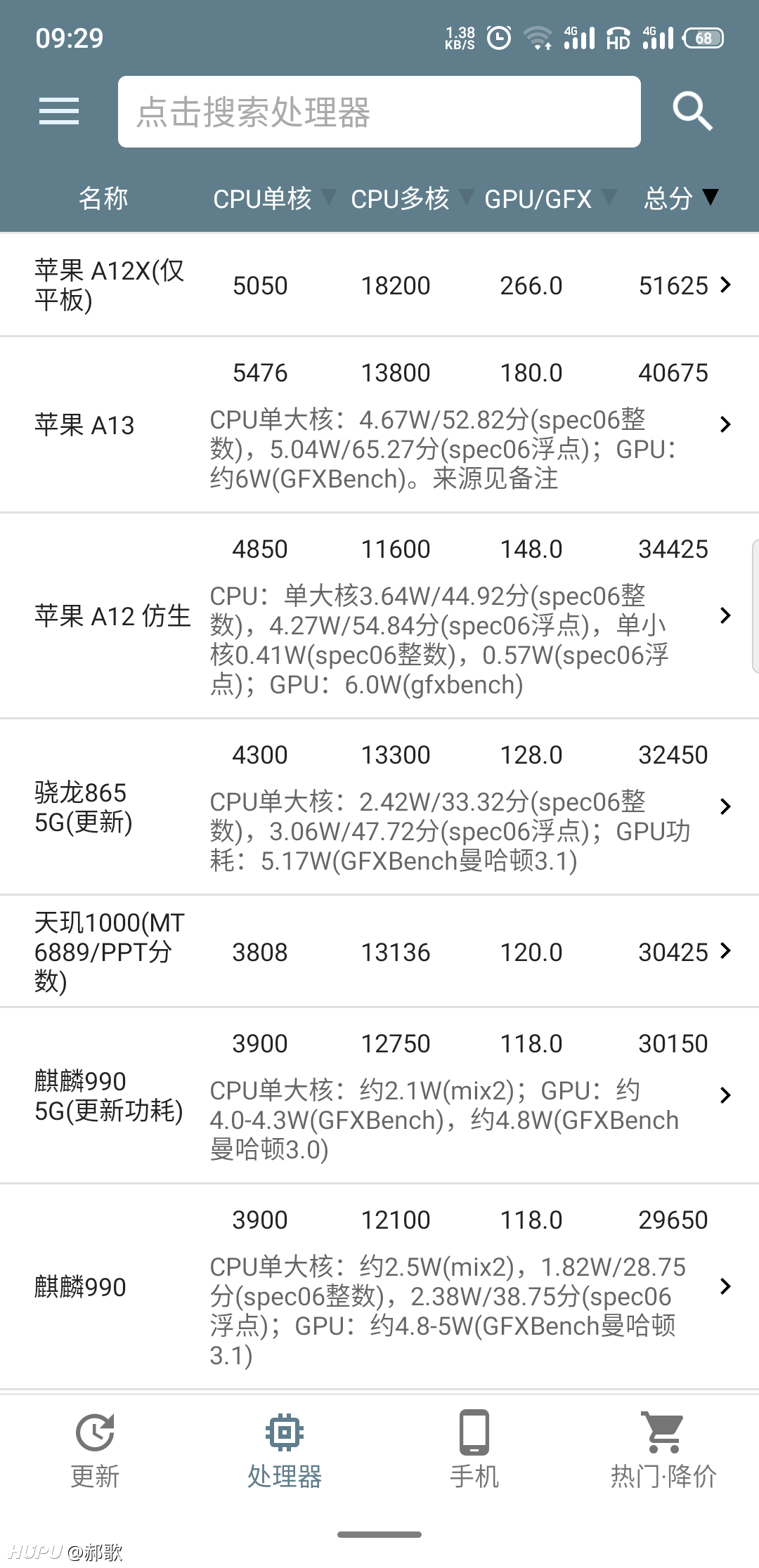The image size is (759, 1568).
Task: Sort by CPU单核 column
Action: pos(274,199)
